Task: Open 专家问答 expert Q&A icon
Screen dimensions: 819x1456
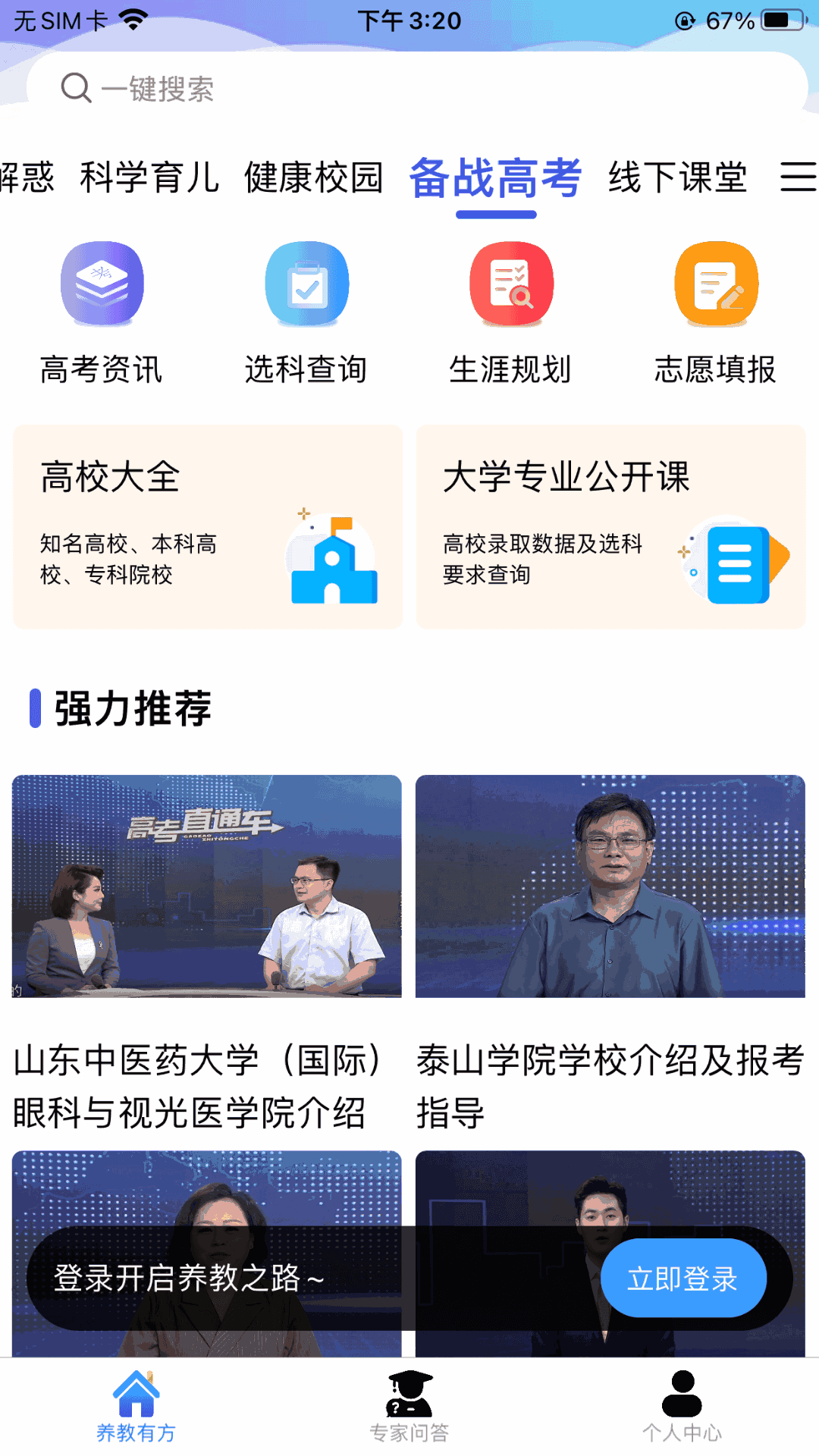Action: click(409, 1407)
